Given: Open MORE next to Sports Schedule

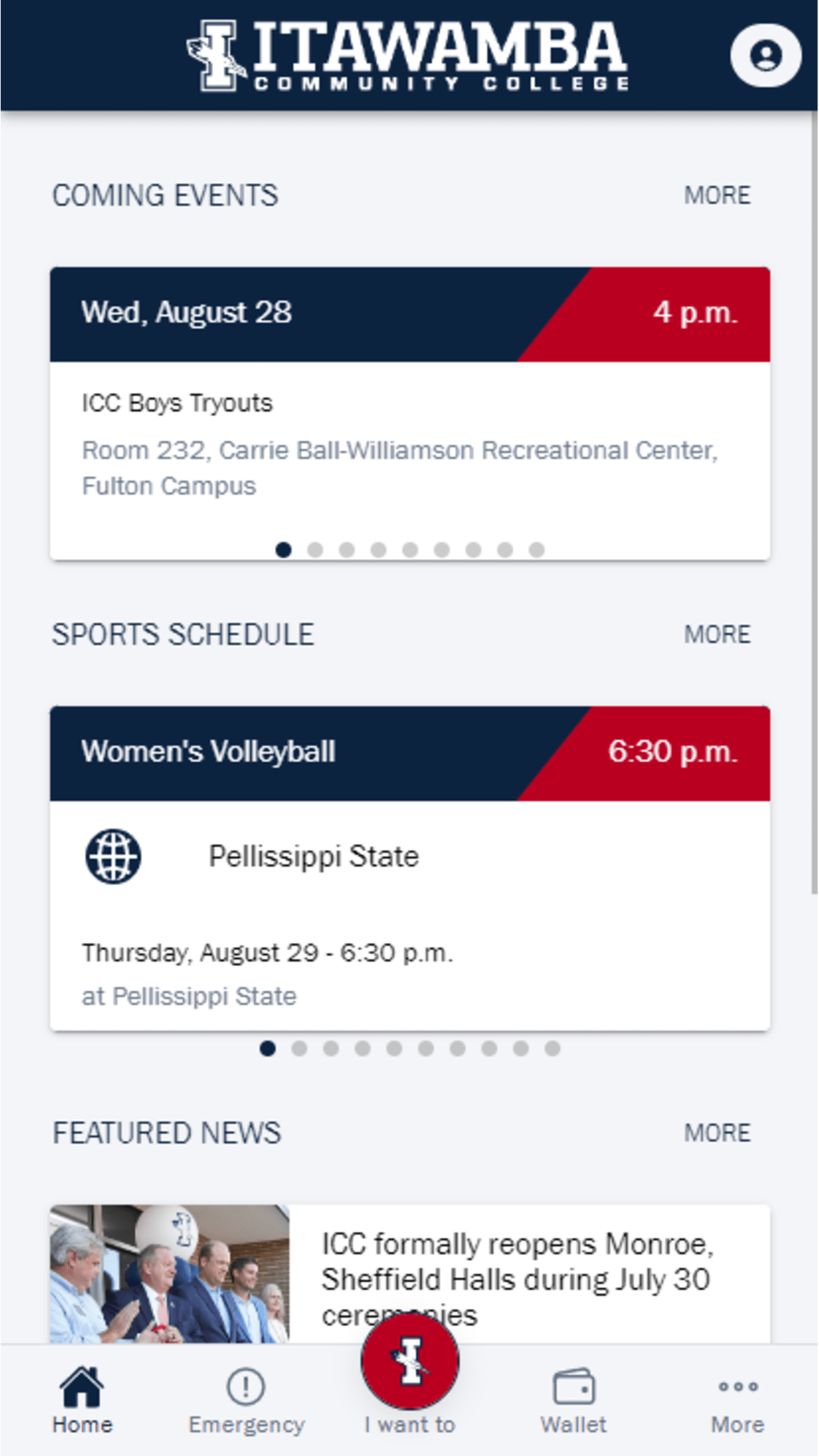Looking at the screenshot, I should tap(717, 634).
